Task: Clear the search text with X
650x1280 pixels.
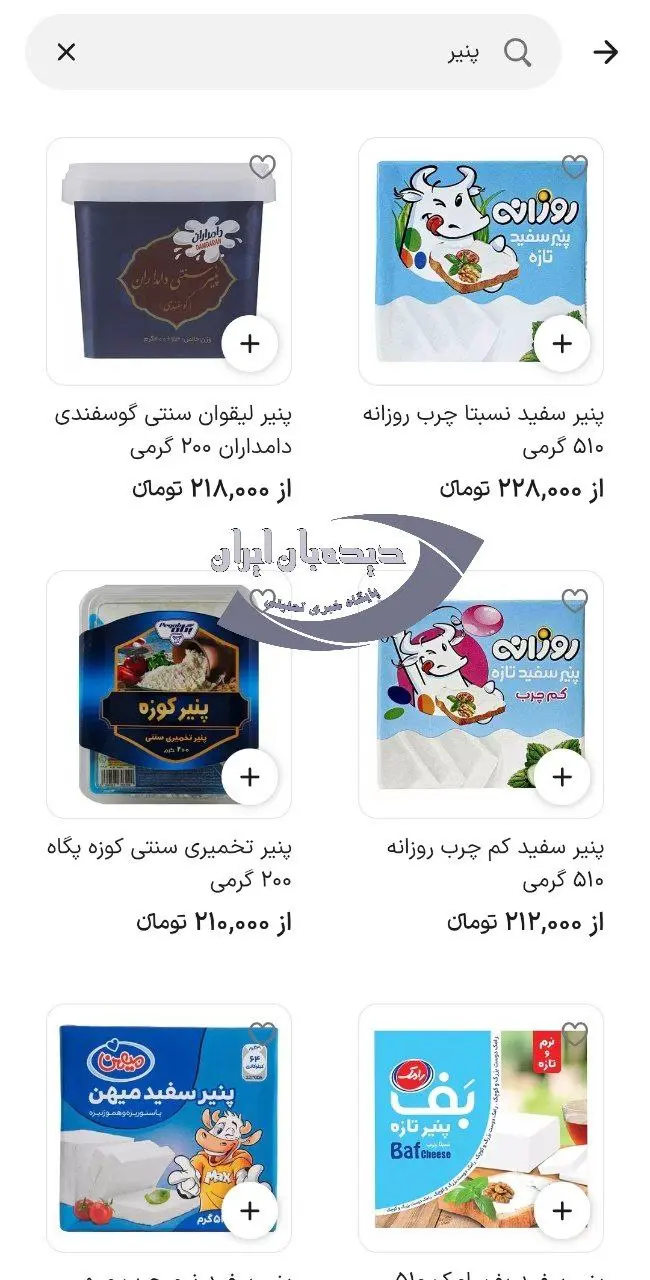Action: 66,52
